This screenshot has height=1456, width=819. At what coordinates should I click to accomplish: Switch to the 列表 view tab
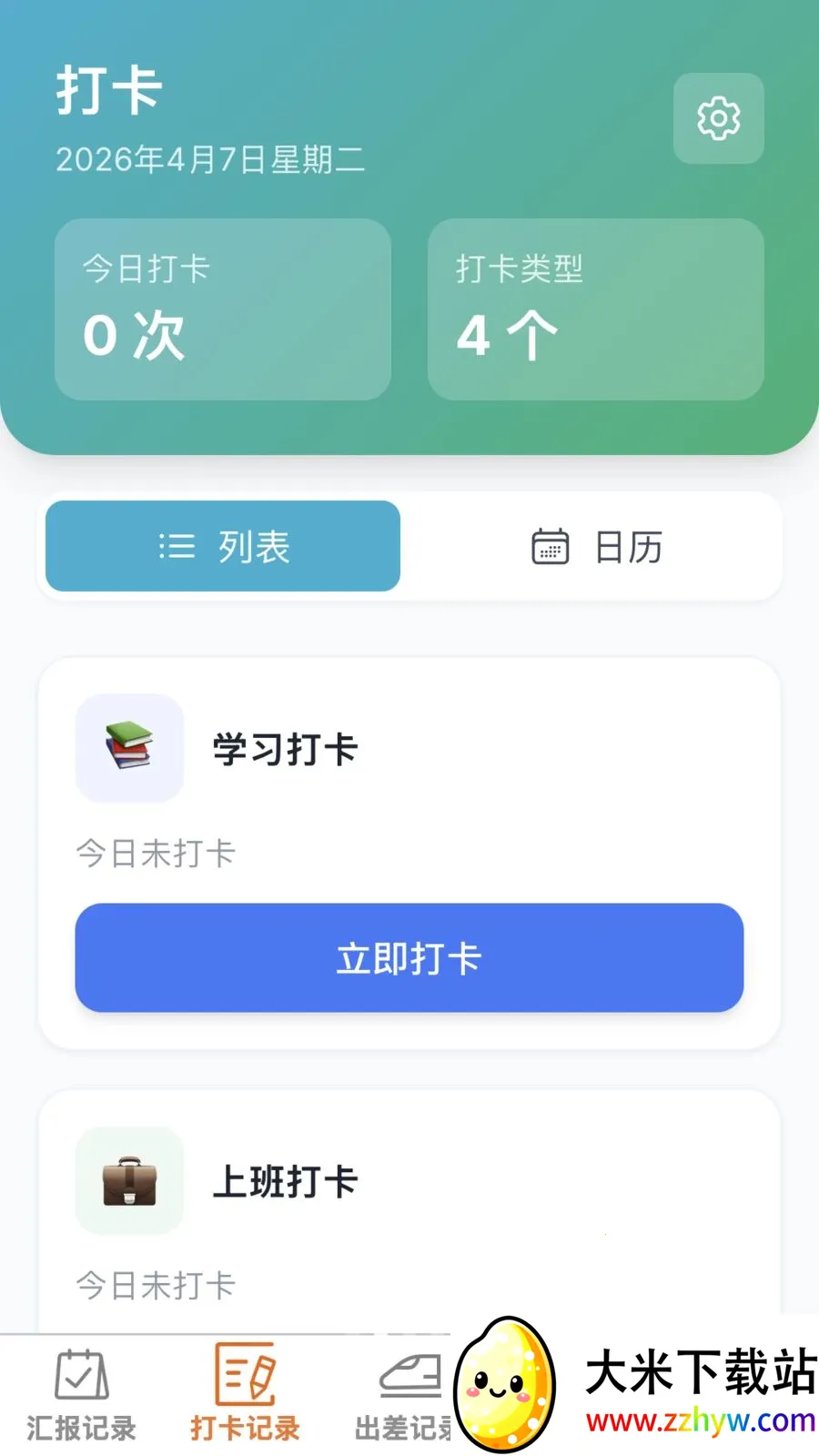[221, 546]
